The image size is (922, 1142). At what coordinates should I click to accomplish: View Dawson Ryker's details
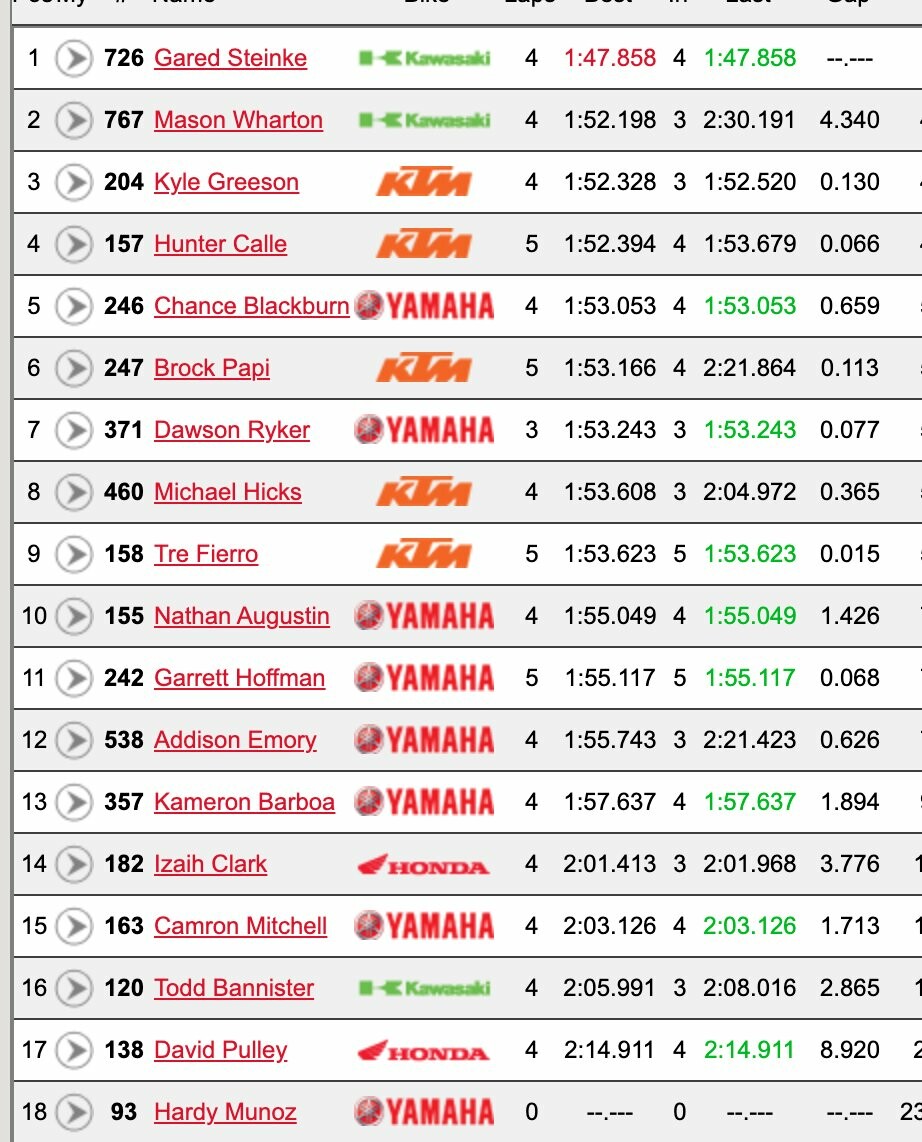pos(232,430)
